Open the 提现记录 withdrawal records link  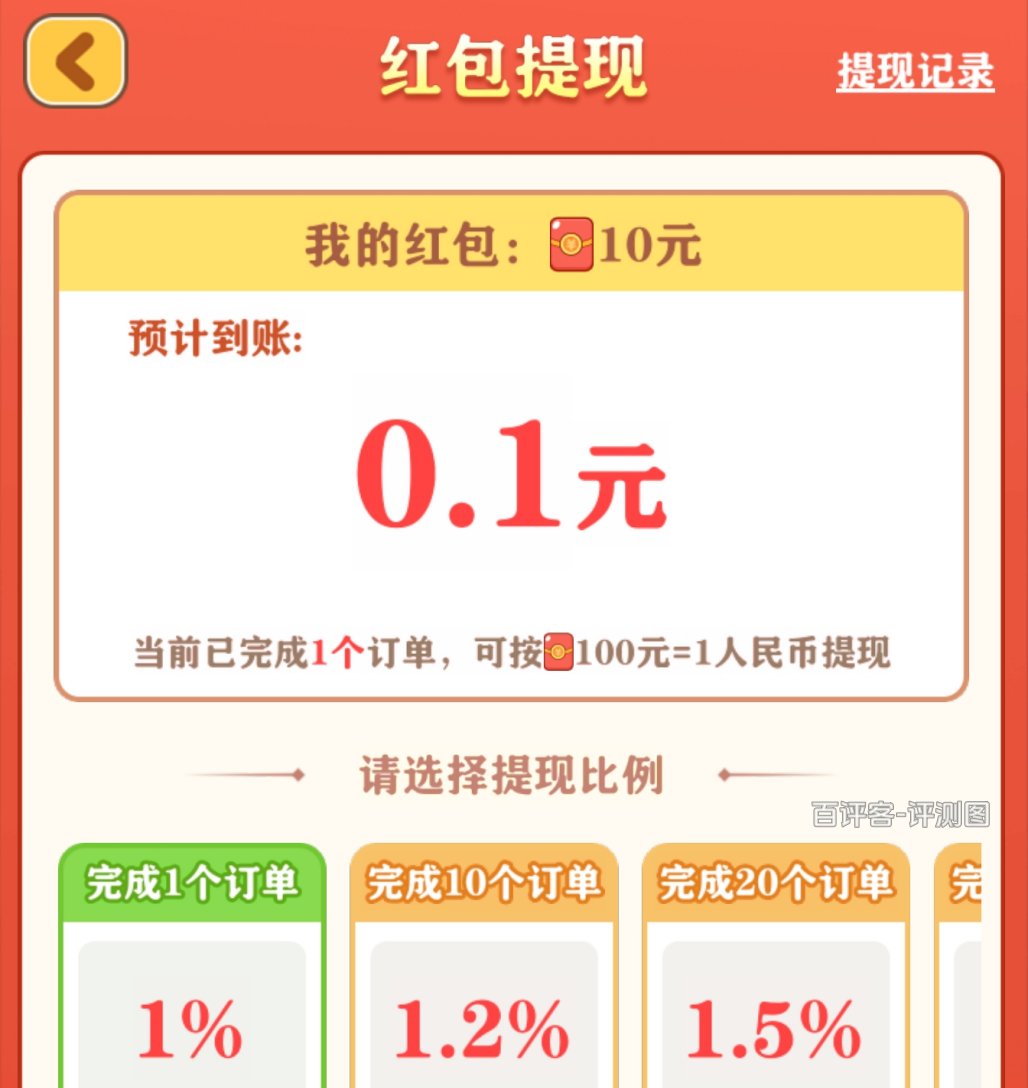915,71
